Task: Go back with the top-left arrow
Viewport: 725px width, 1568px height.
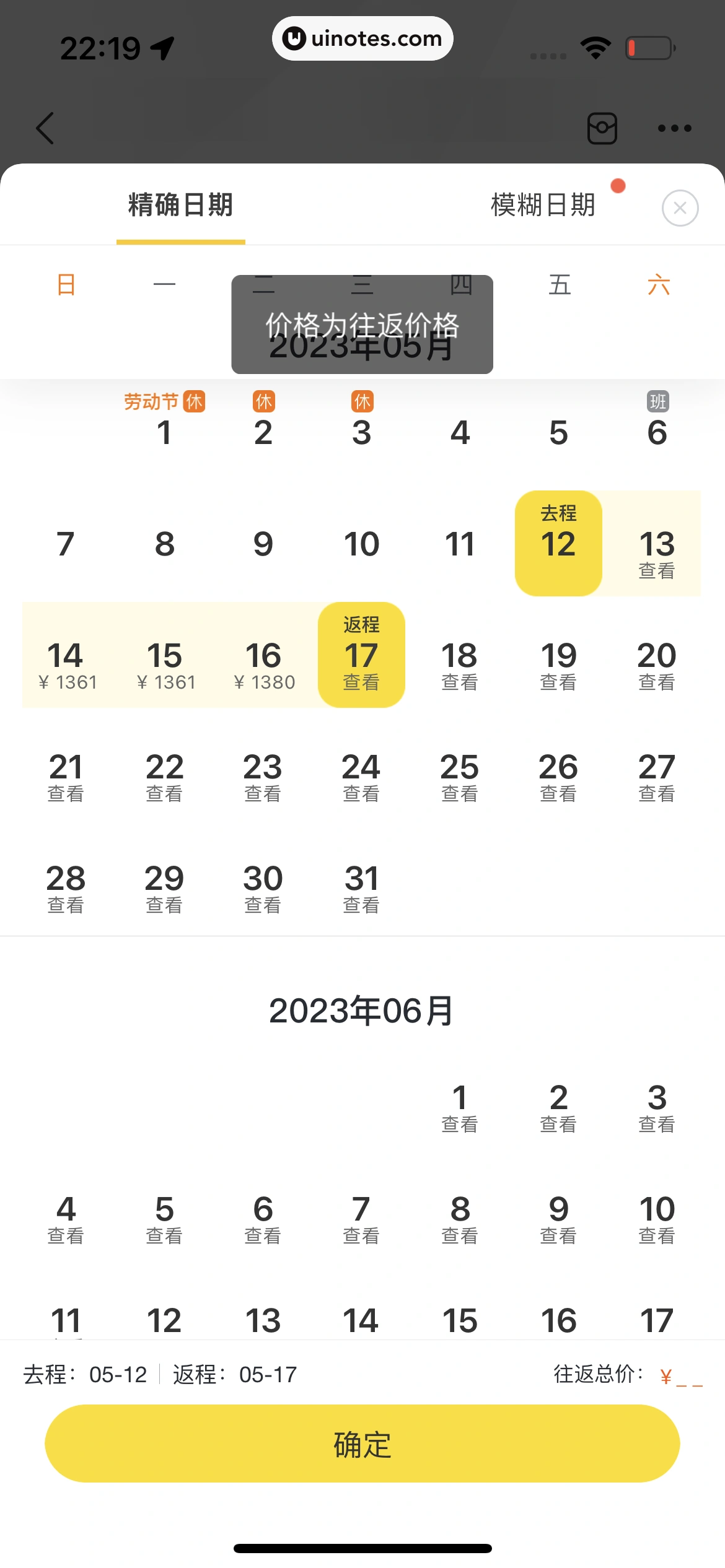Action: (x=46, y=128)
